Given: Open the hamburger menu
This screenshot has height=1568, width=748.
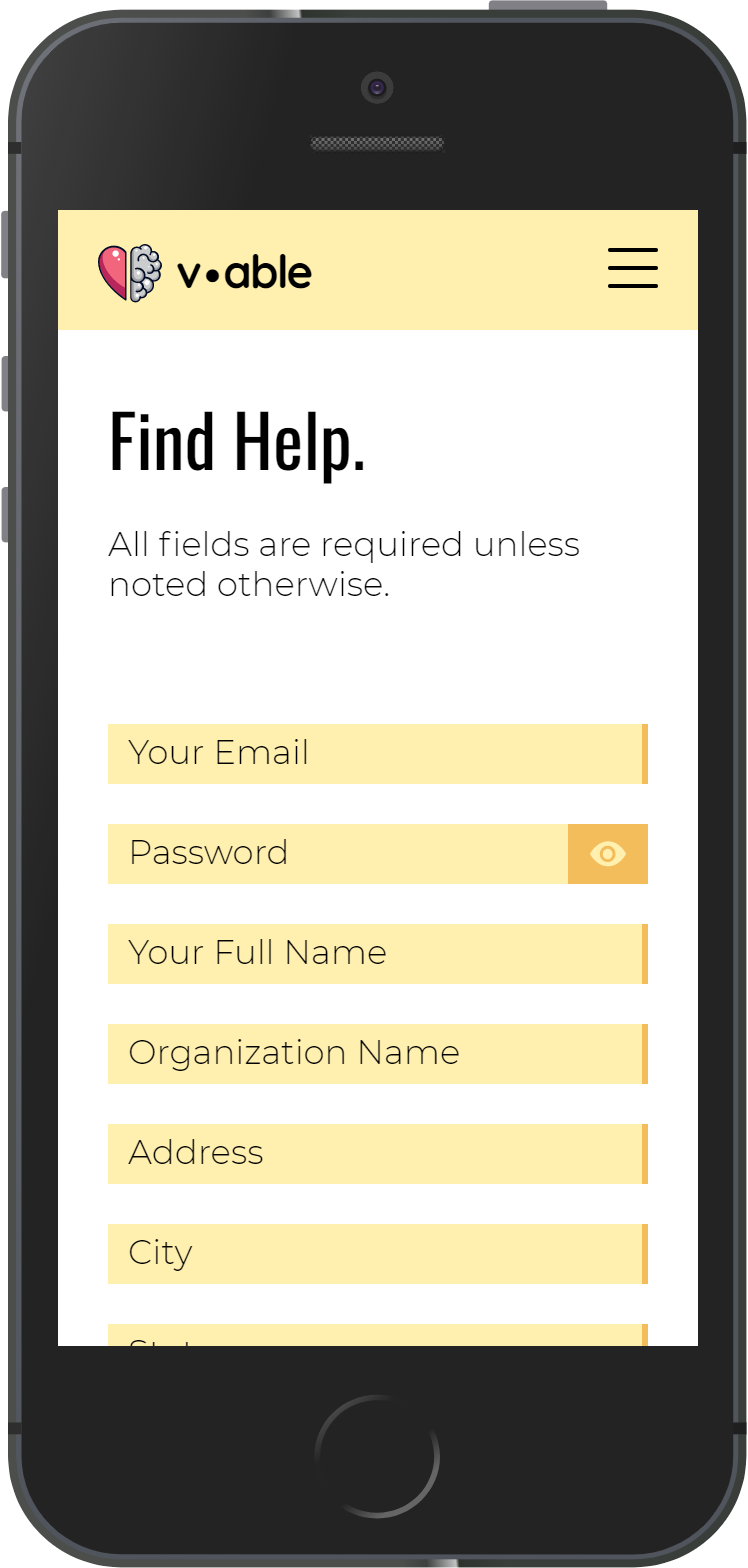Looking at the screenshot, I should pyautogui.click(x=633, y=268).
